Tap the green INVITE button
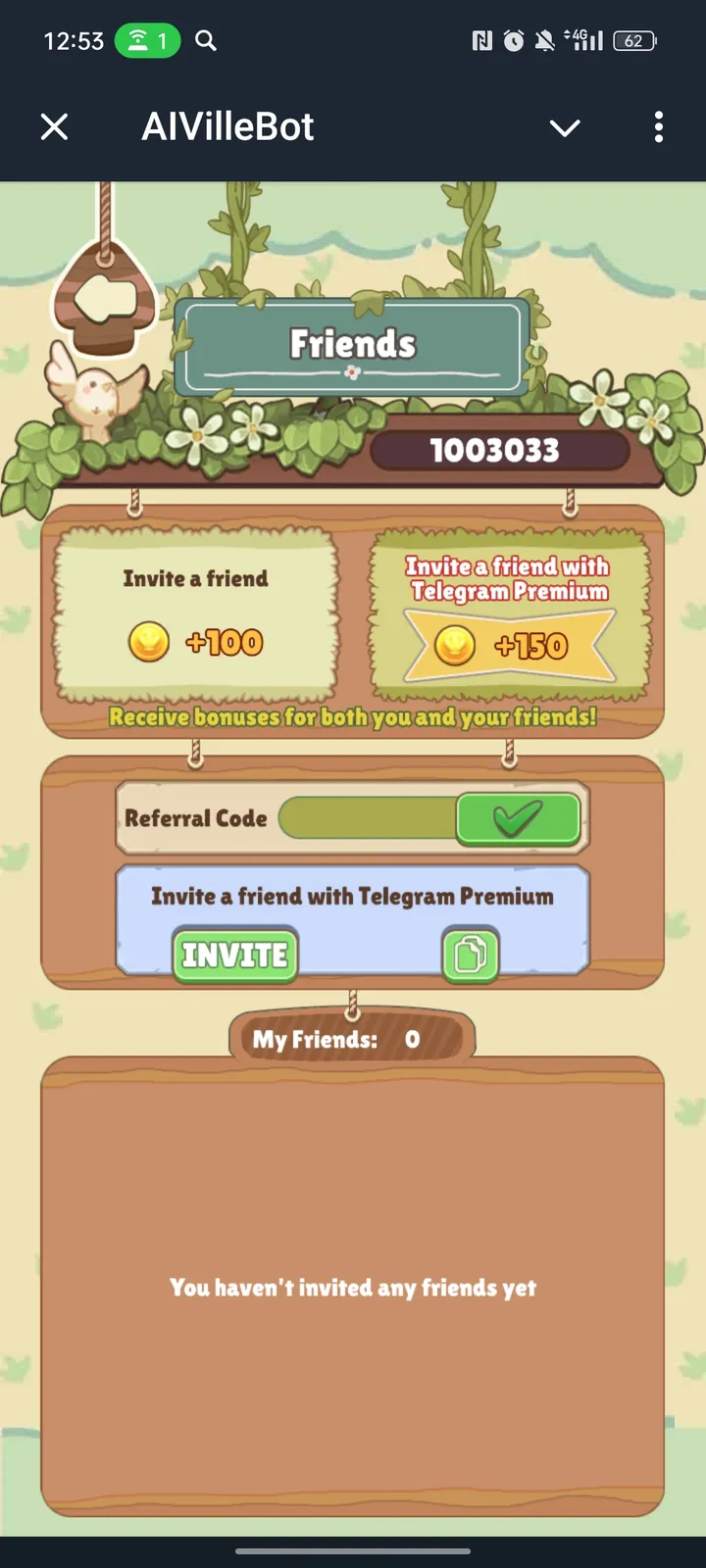 (235, 955)
